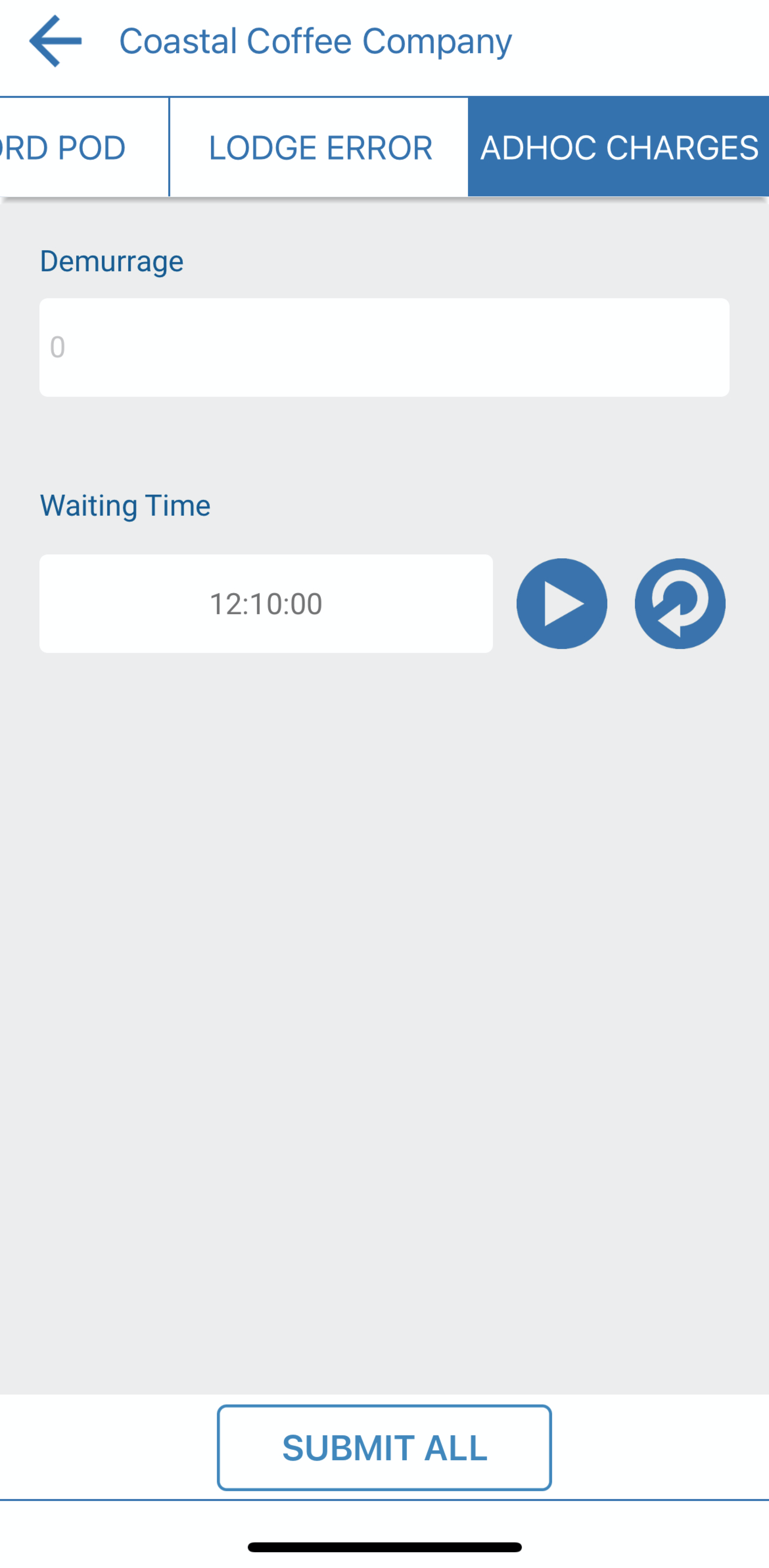Switch to the Lodge Error tab
The width and height of the screenshot is (769, 1568).
pos(320,147)
